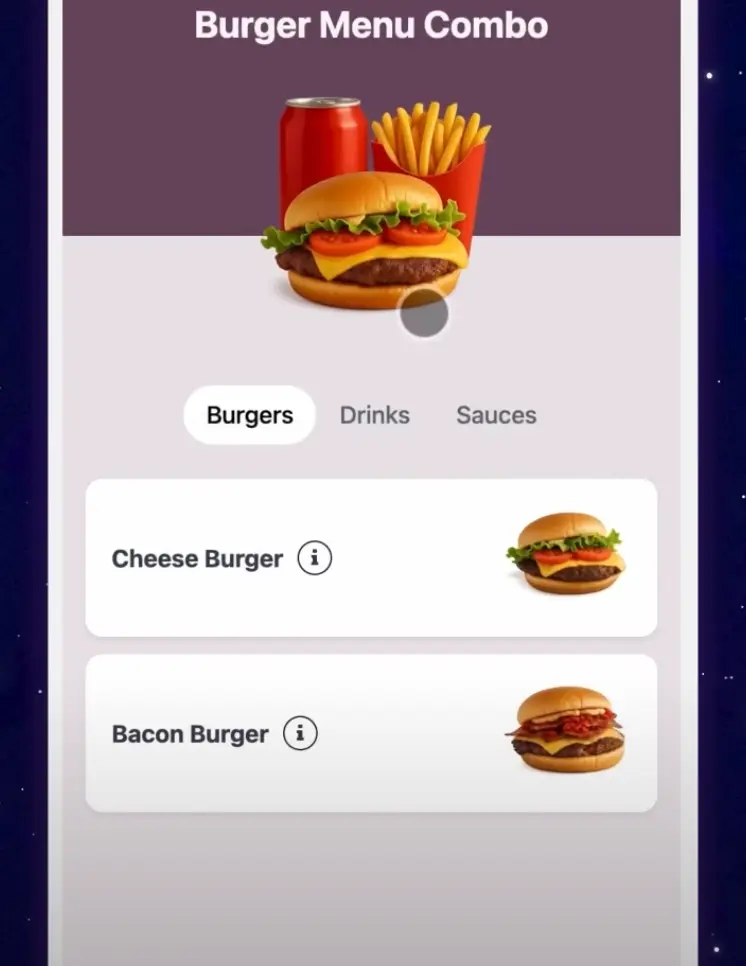
Task: Open info for Cheese Burger
Action: (x=314, y=558)
